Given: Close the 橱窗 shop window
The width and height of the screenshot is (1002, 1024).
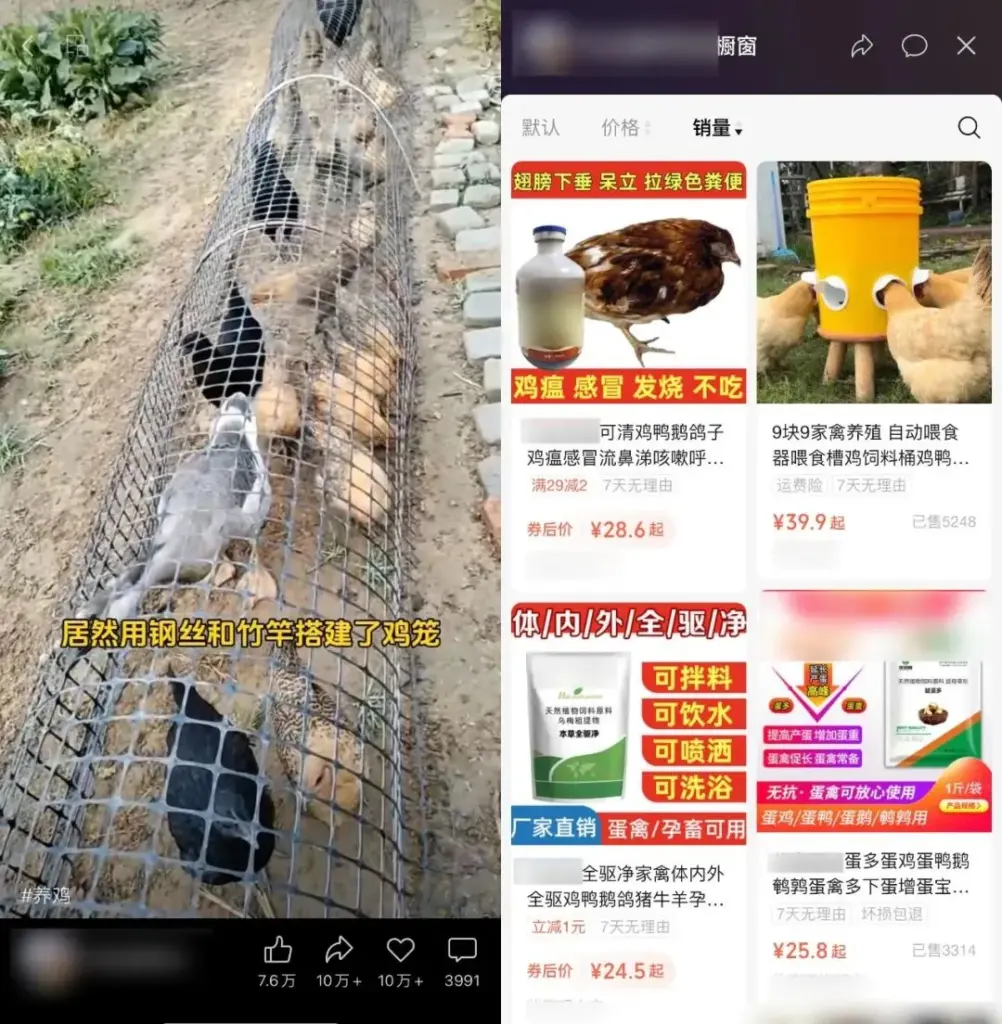Looking at the screenshot, I should 966,46.
